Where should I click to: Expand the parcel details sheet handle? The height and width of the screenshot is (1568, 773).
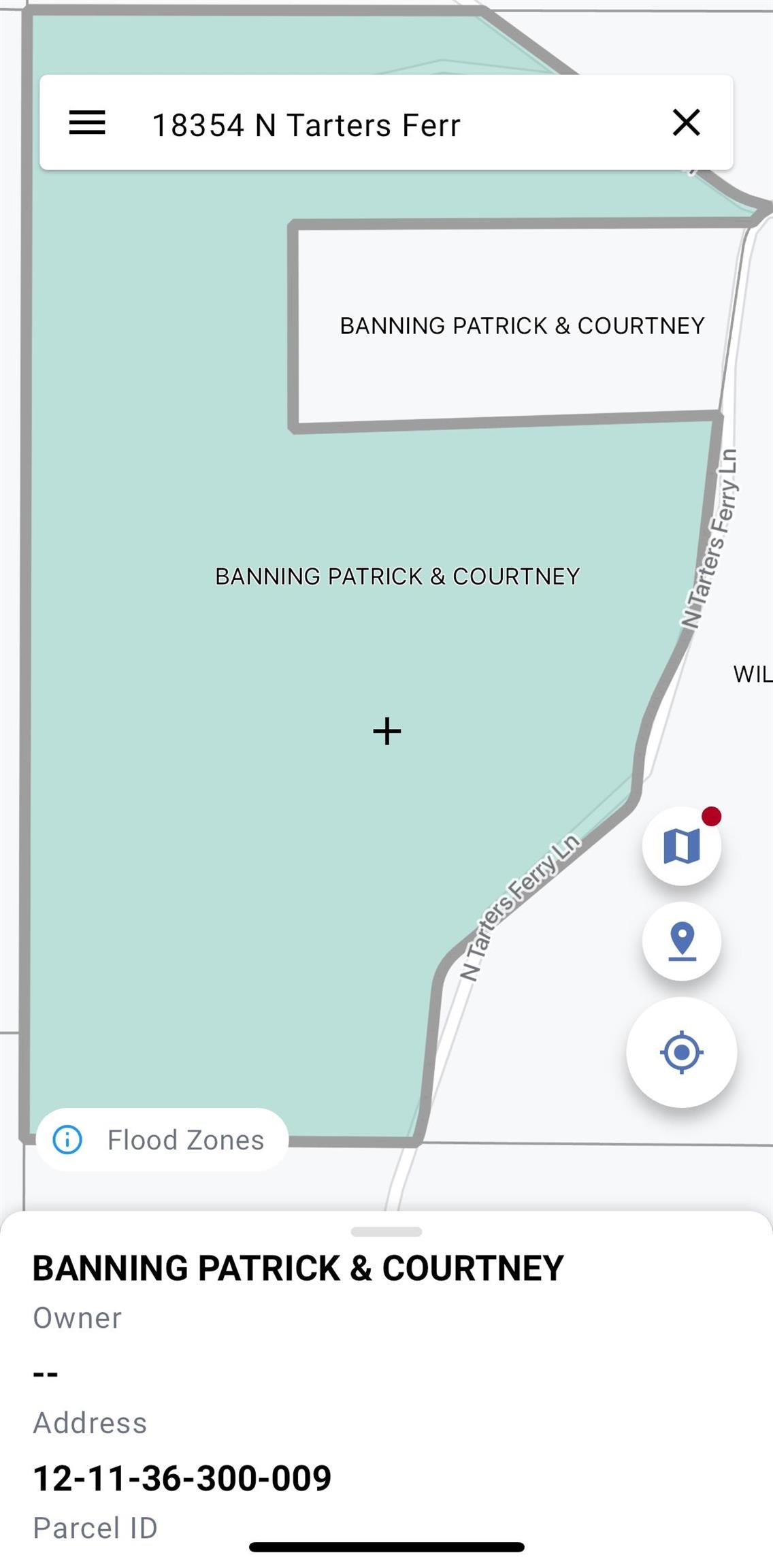386,1232
